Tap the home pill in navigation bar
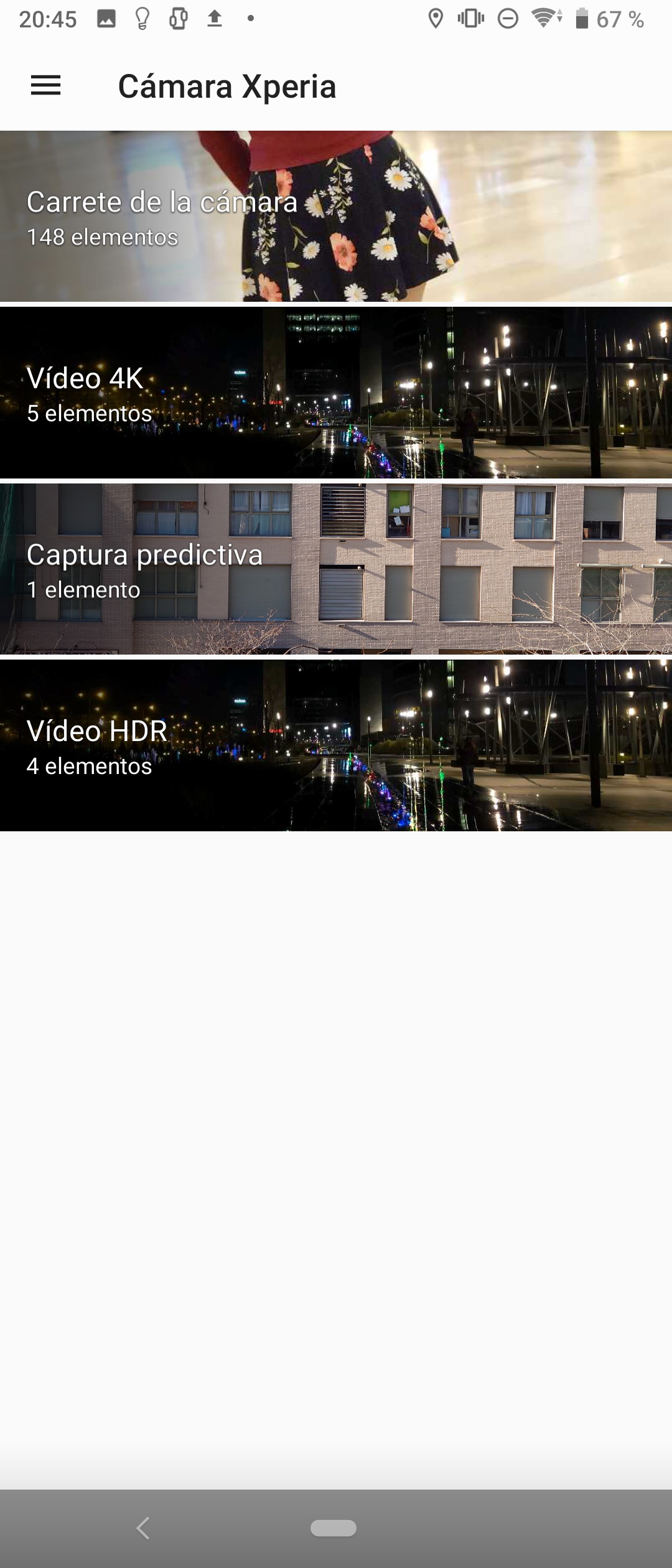672x1568 pixels. click(x=334, y=1528)
